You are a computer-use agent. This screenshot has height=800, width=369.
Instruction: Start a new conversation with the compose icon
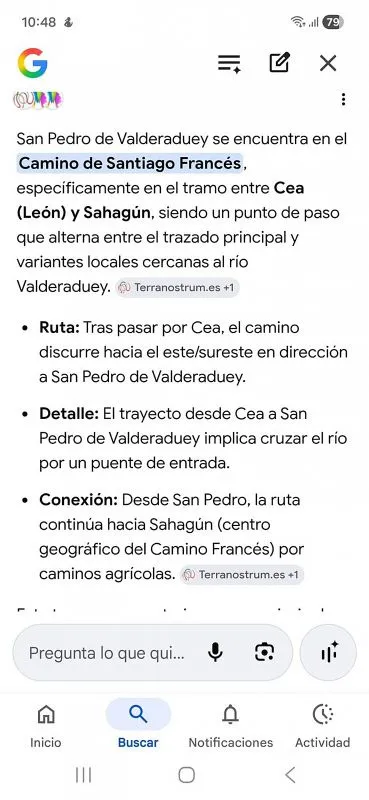pos(280,63)
